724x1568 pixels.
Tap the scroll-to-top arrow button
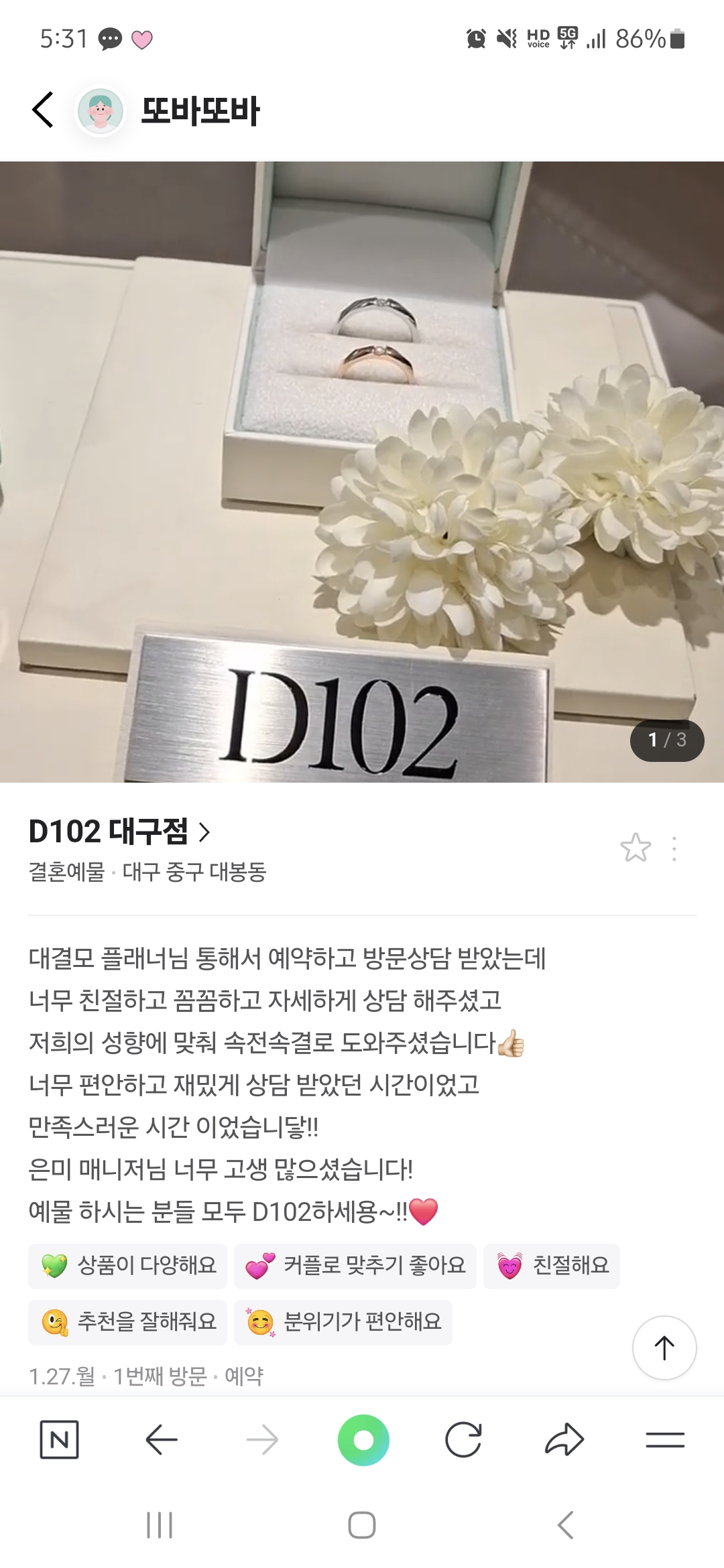pyautogui.click(x=664, y=1348)
